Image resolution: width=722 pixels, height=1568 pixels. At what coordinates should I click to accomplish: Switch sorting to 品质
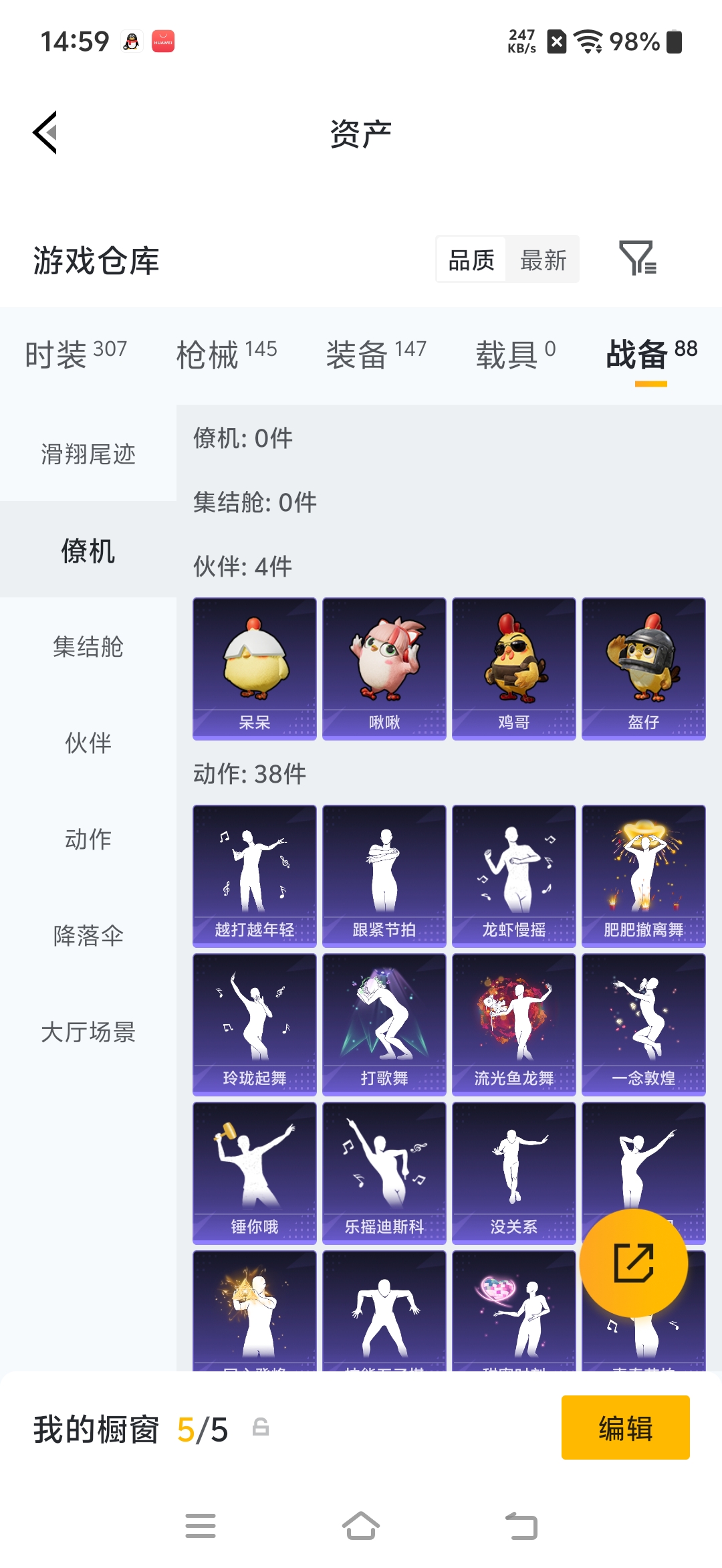point(470,260)
